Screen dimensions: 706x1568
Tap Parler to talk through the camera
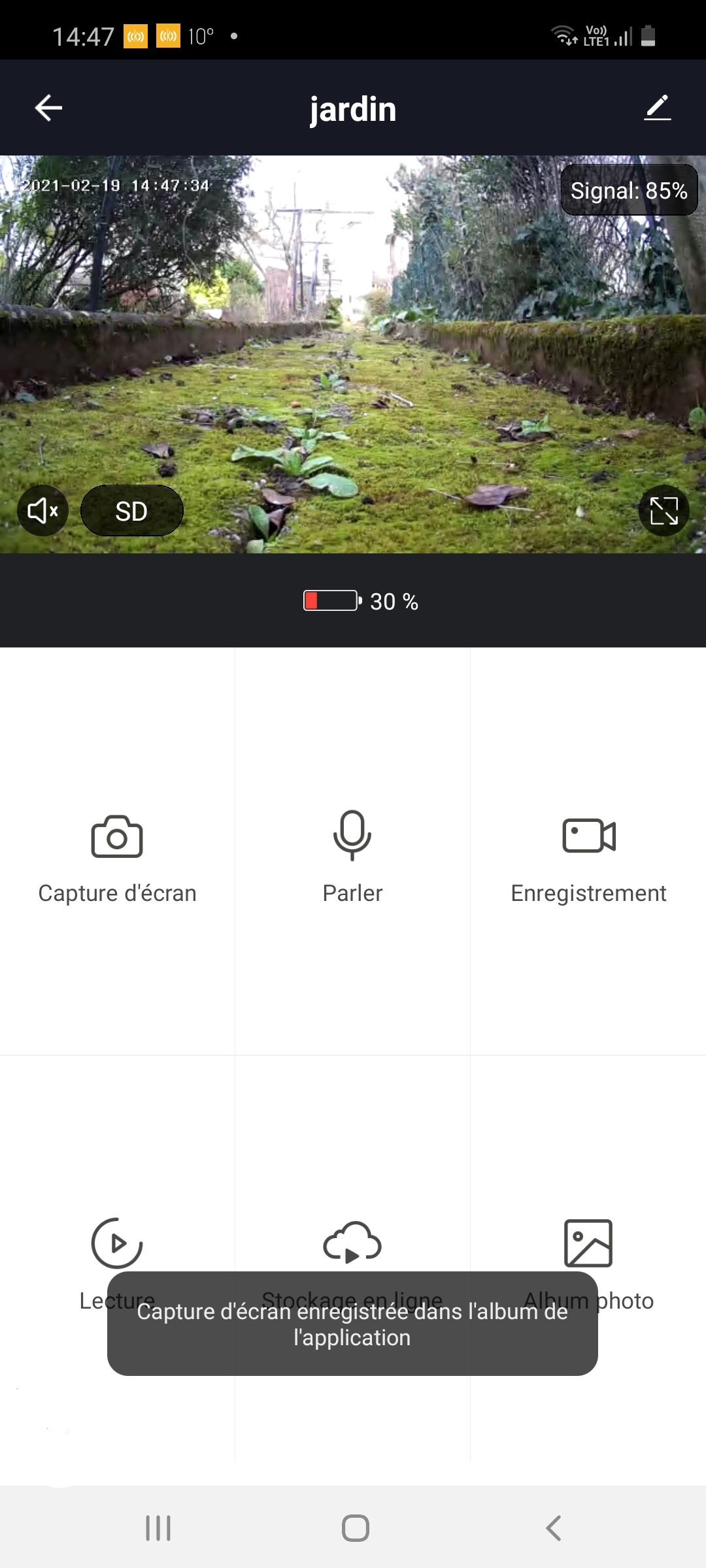coord(352,851)
